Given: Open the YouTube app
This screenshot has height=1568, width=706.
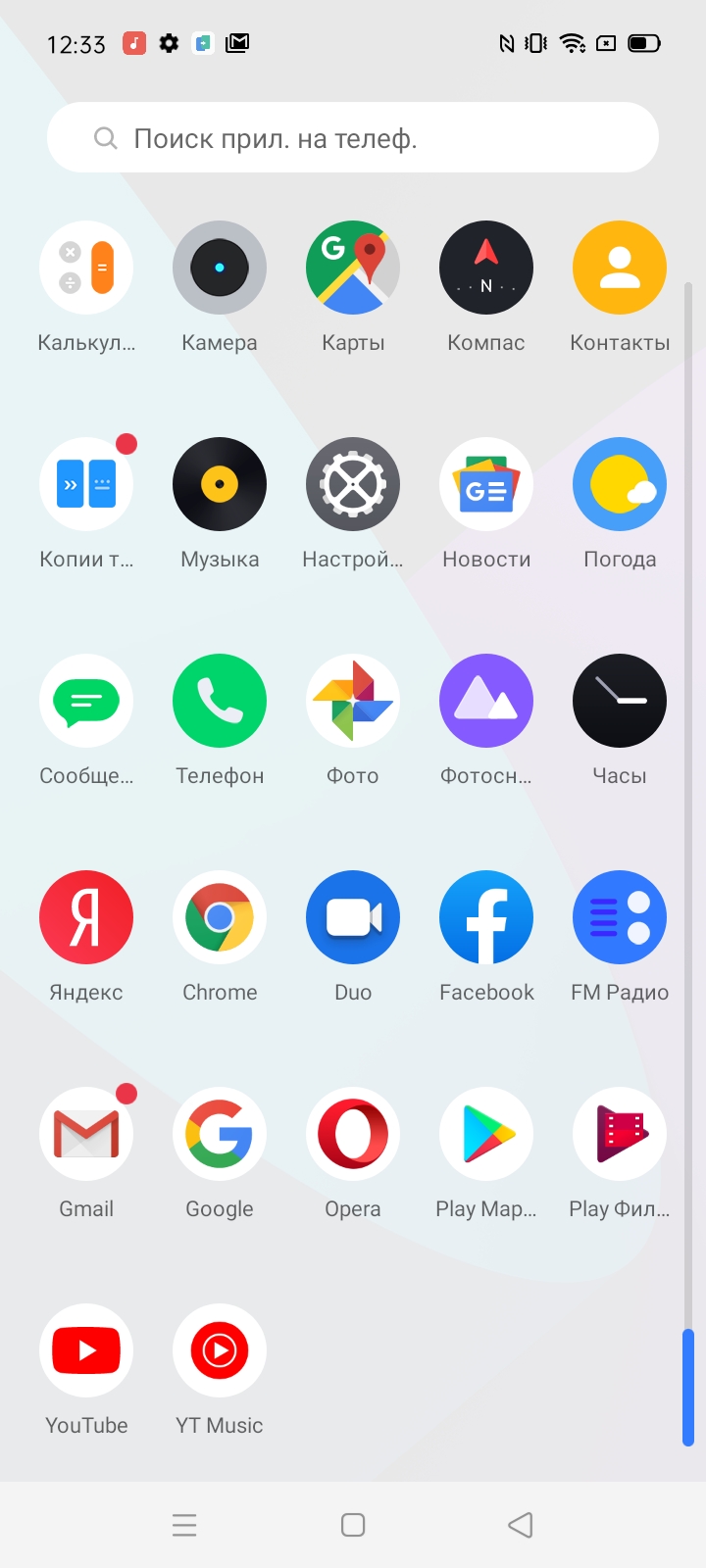Looking at the screenshot, I should pyautogui.click(x=86, y=1350).
